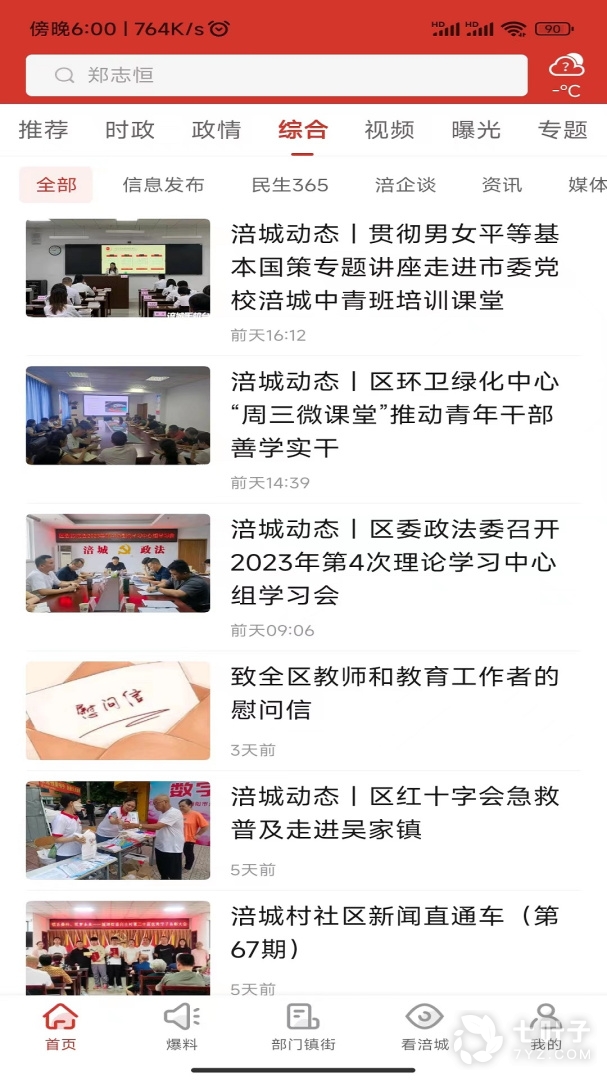Go to the 爆料 bottom tab
Screen dimensions: 607x1080
click(181, 1027)
